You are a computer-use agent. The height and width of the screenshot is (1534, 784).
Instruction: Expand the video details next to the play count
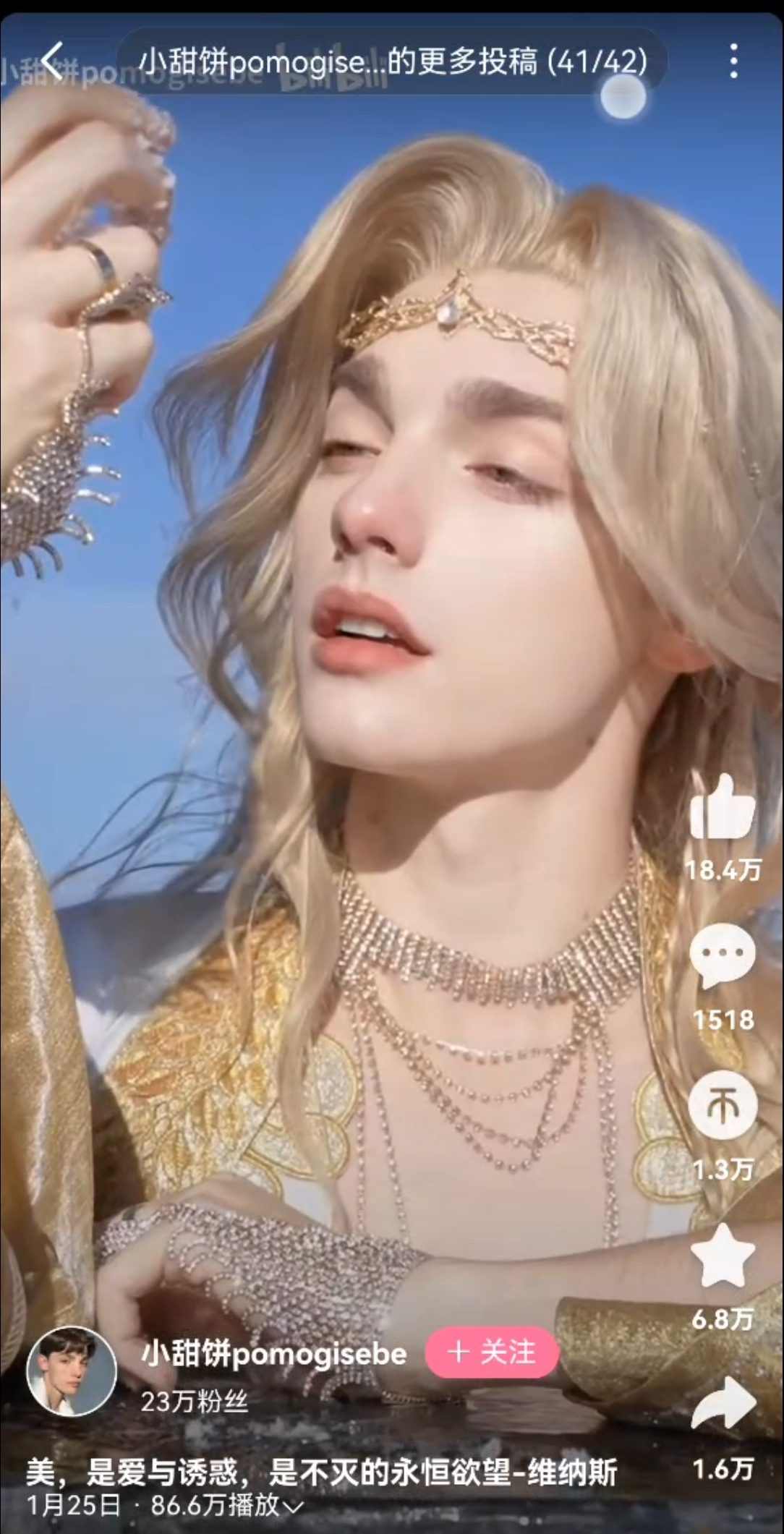click(293, 1507)
